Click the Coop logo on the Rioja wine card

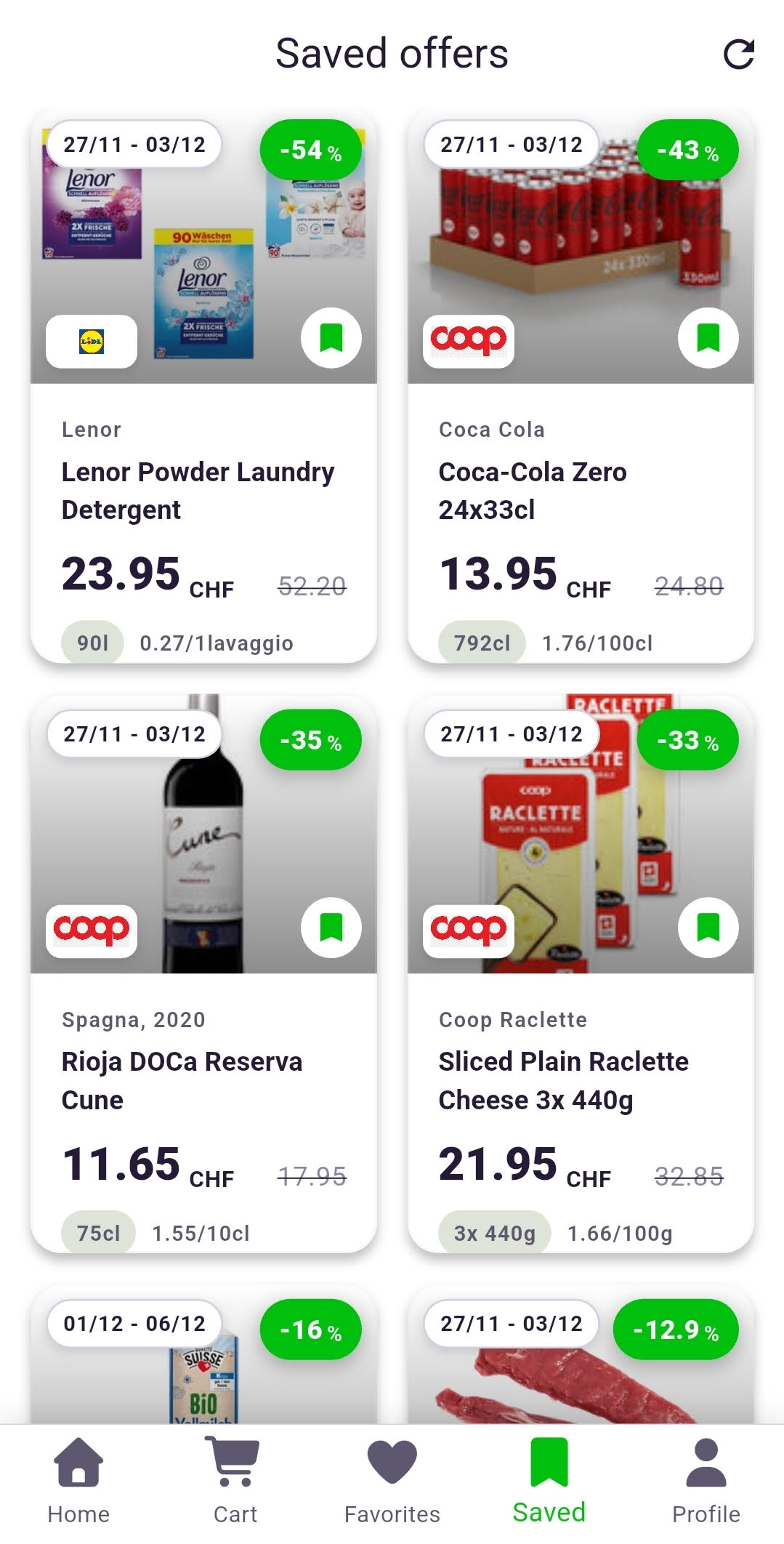(92, 927)
